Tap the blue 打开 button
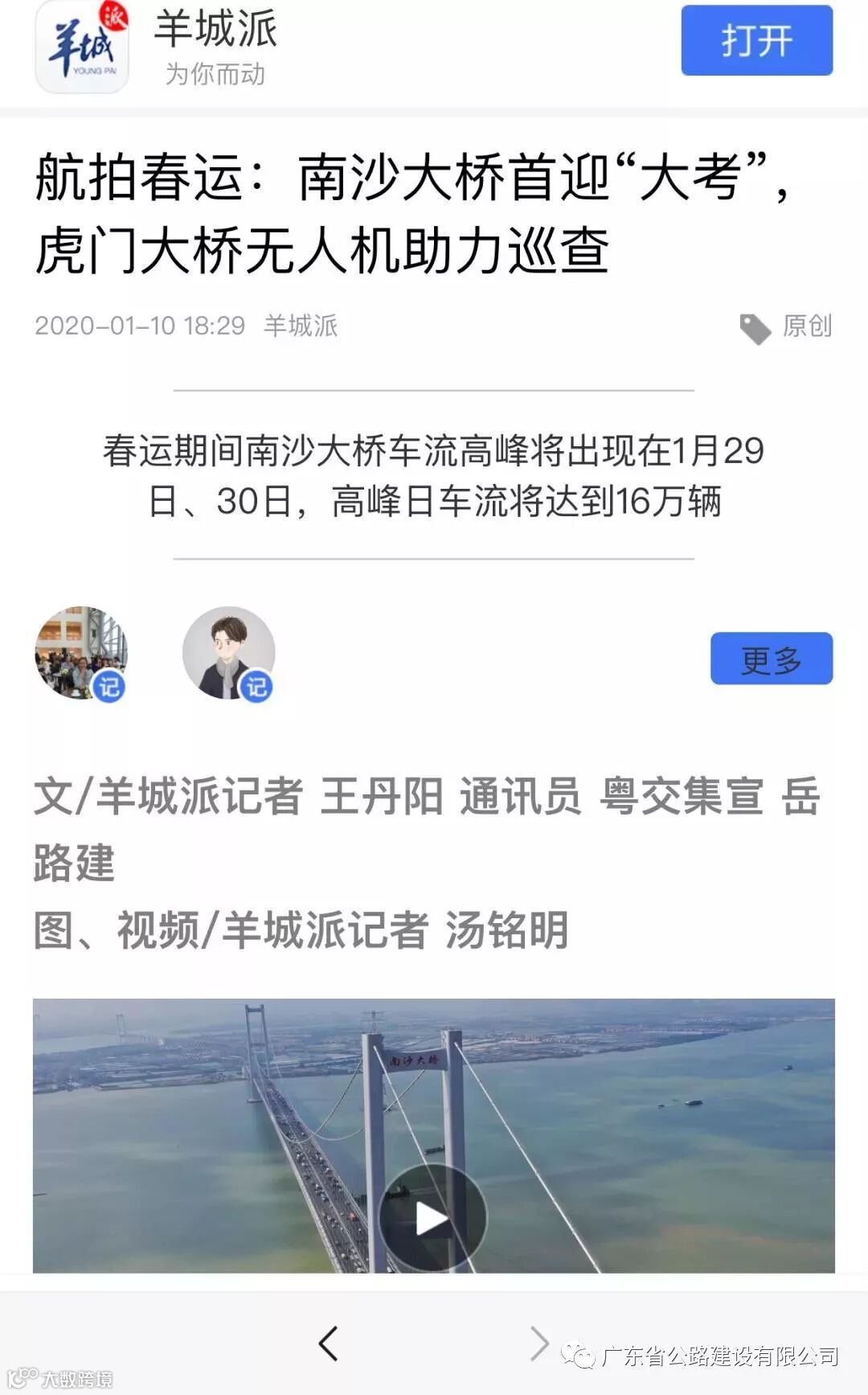Viewport: 868px width, 1395px height. (756, 40)
